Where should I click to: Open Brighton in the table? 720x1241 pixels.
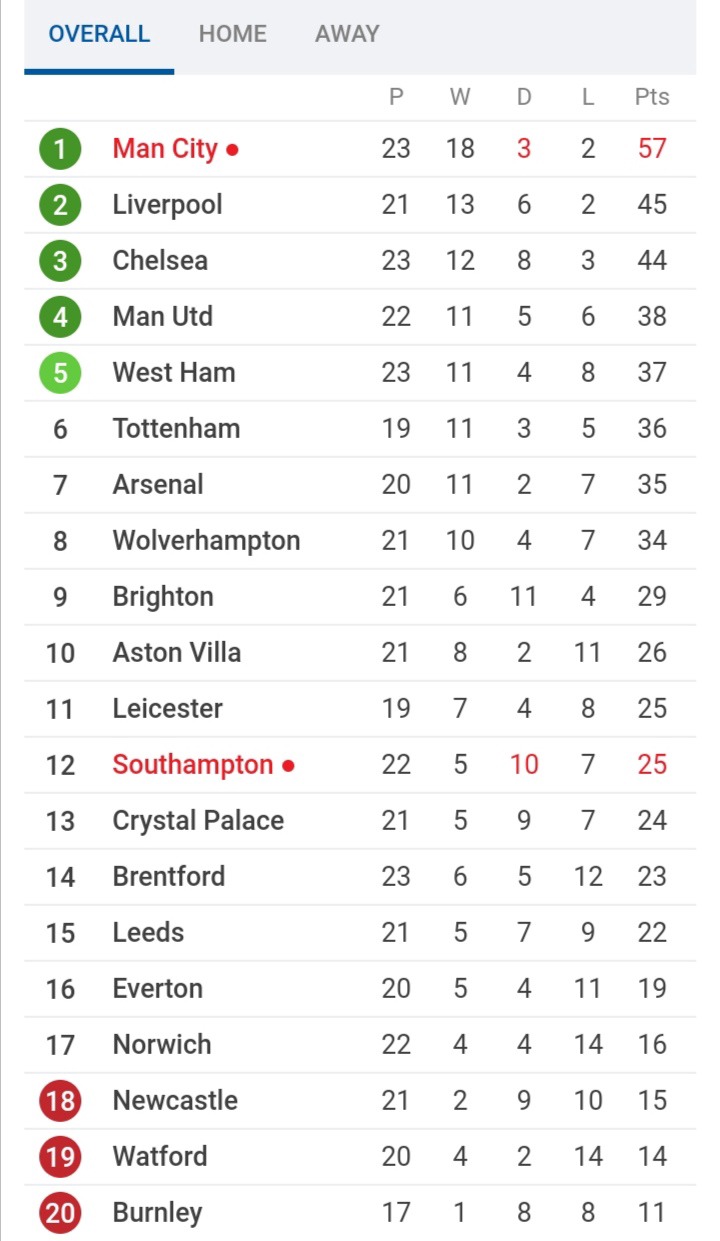[360, 597]
